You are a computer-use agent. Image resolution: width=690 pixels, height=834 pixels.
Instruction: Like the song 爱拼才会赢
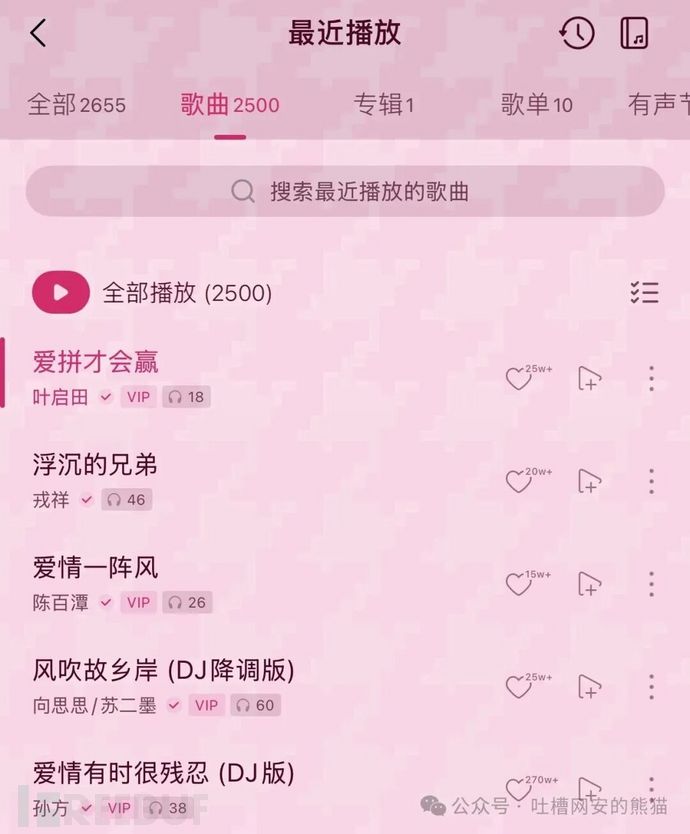click(x=518, y=379)
